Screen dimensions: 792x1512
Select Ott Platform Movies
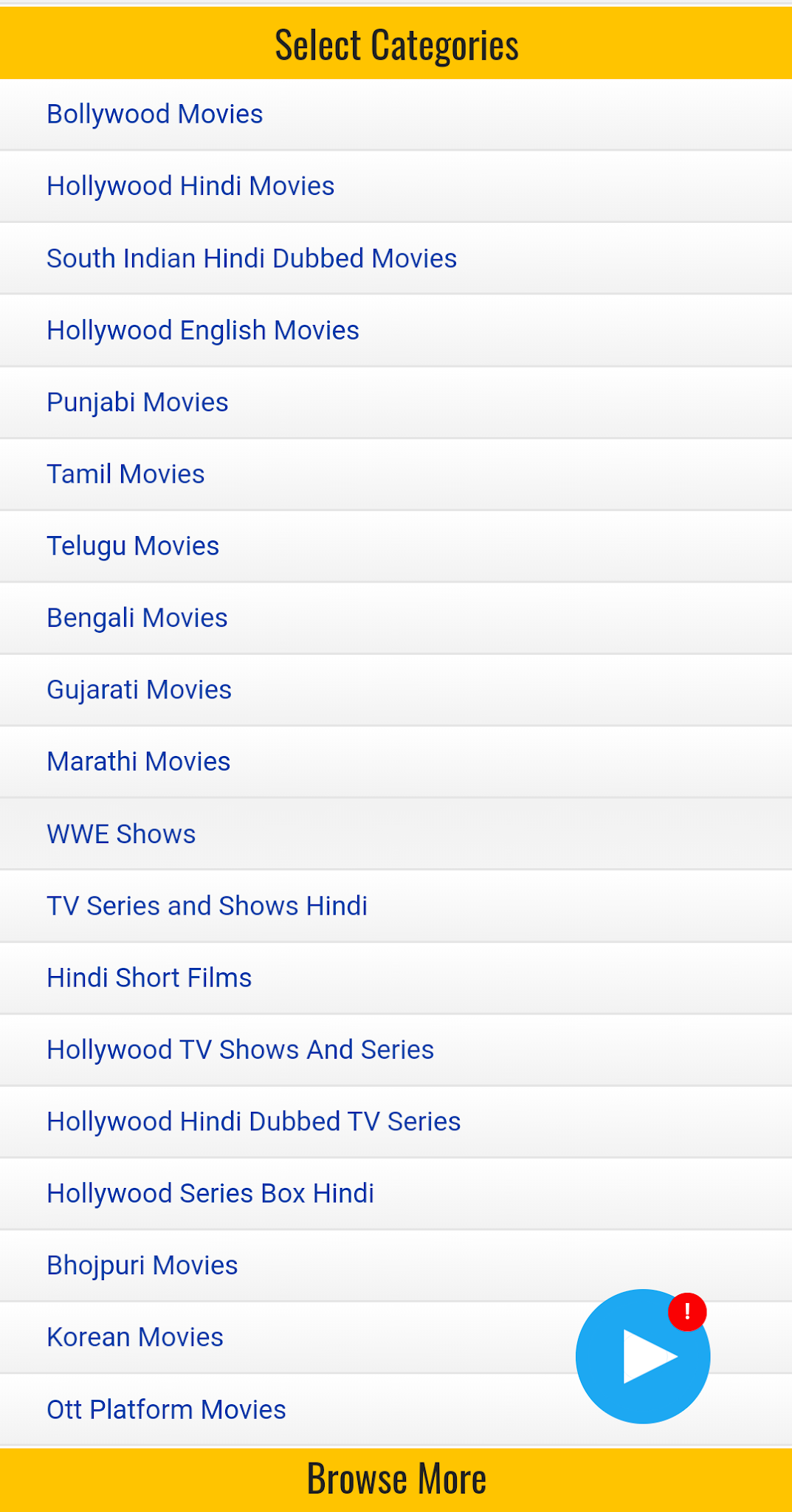click(166, 1409)
